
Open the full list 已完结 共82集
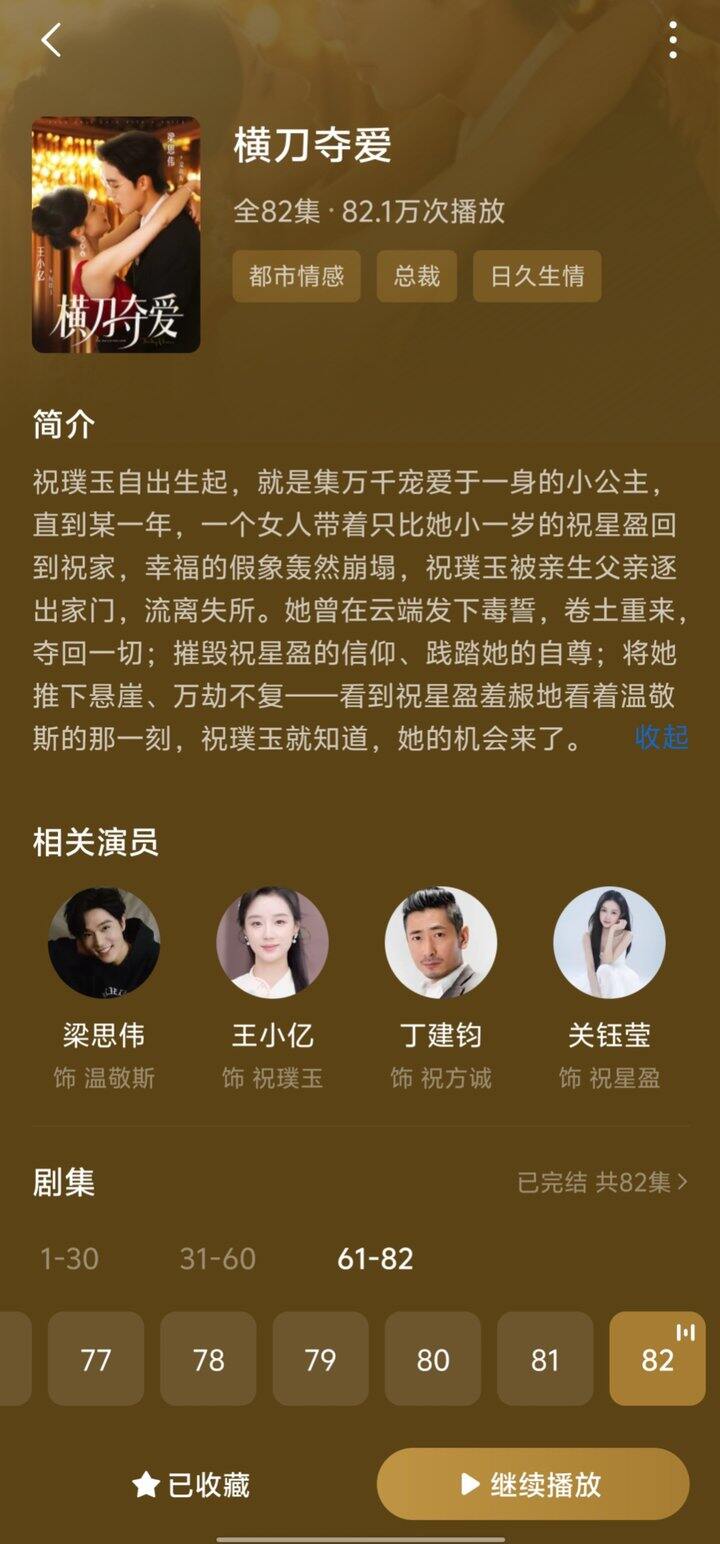602,1182
